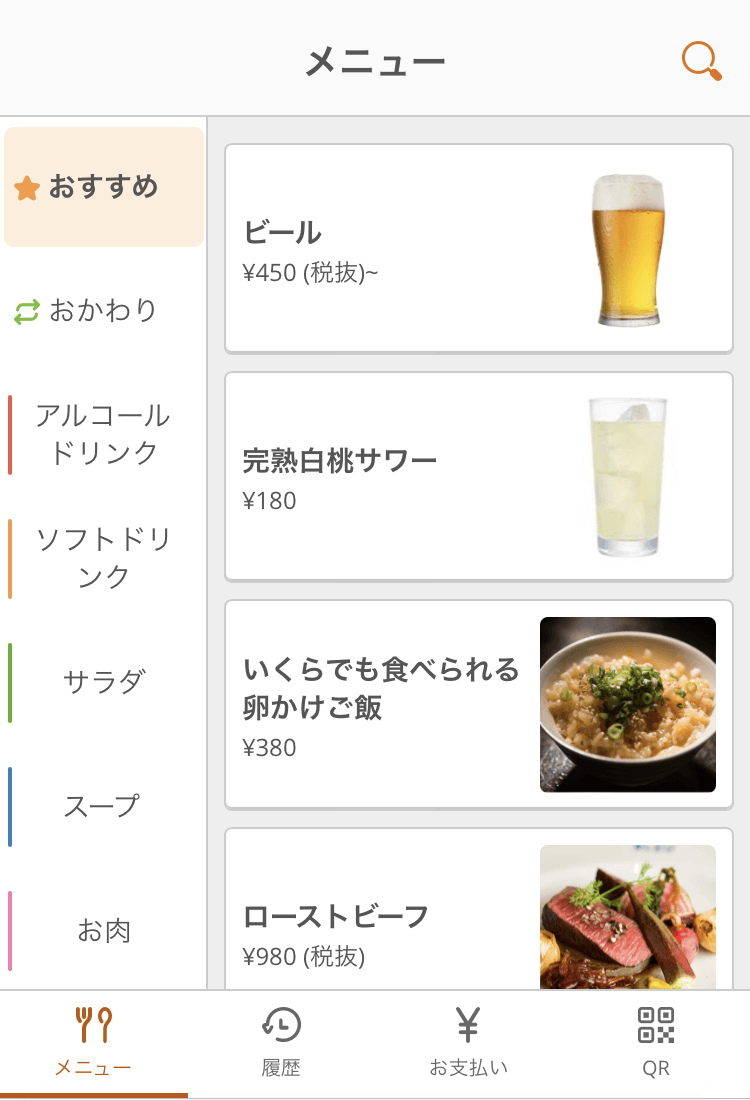Go to the お支払い tab
Viewport: 750px width, 1100px height.
click(468, 1043)
